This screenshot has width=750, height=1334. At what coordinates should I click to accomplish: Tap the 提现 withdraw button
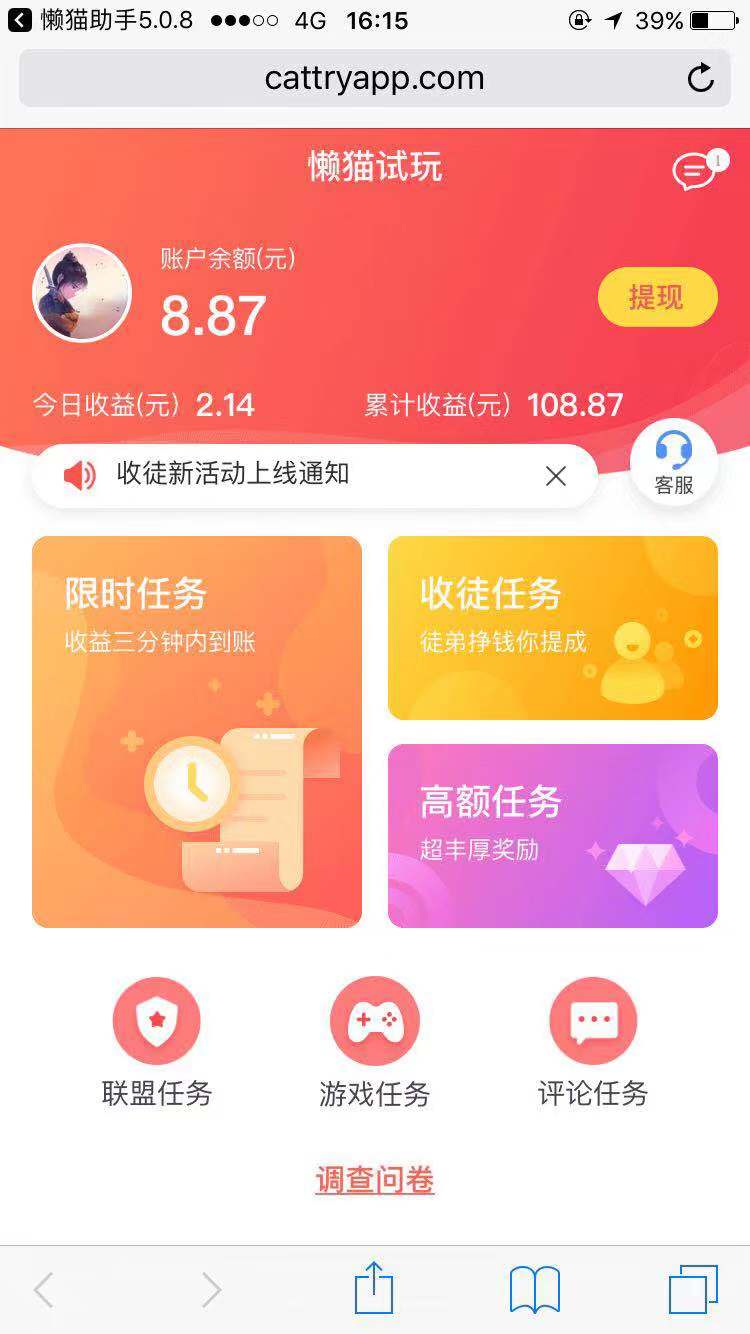[x=657, y=297]
